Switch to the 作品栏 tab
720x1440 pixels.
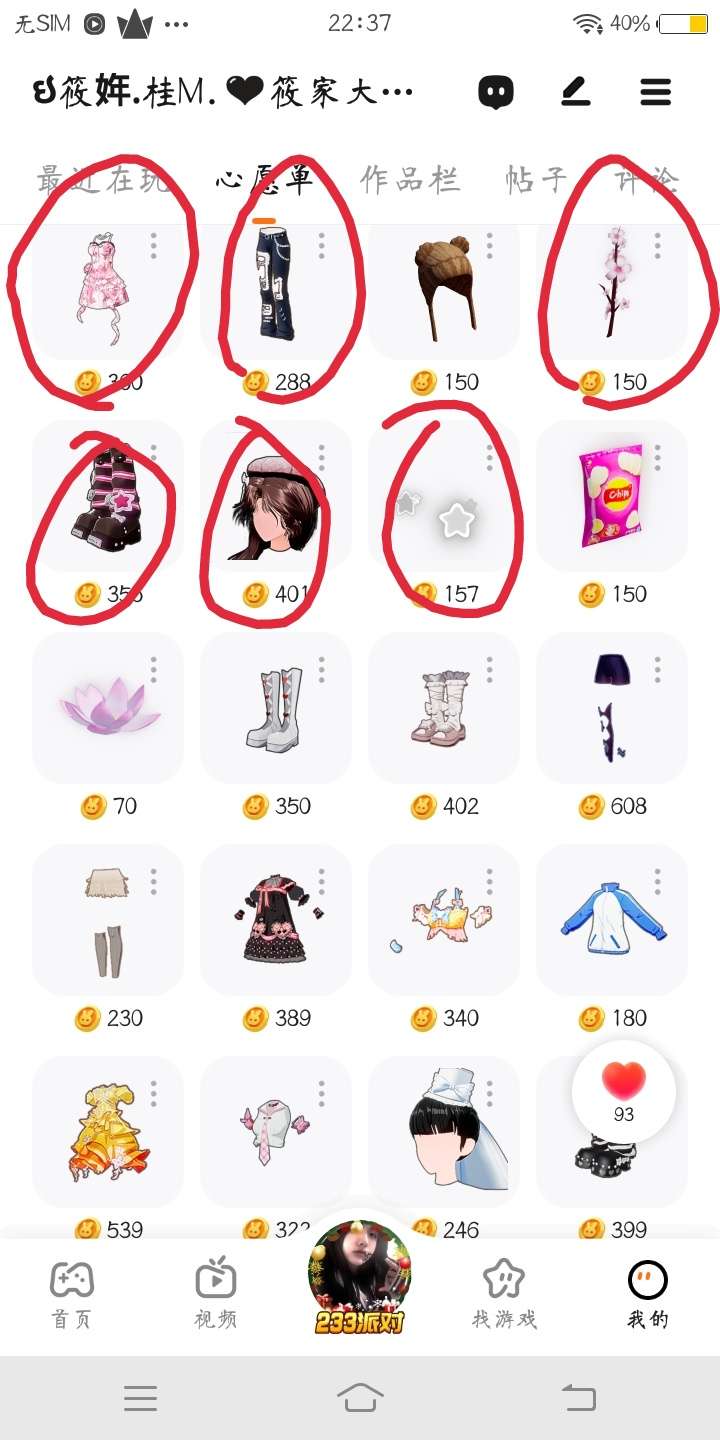point(410,180)
